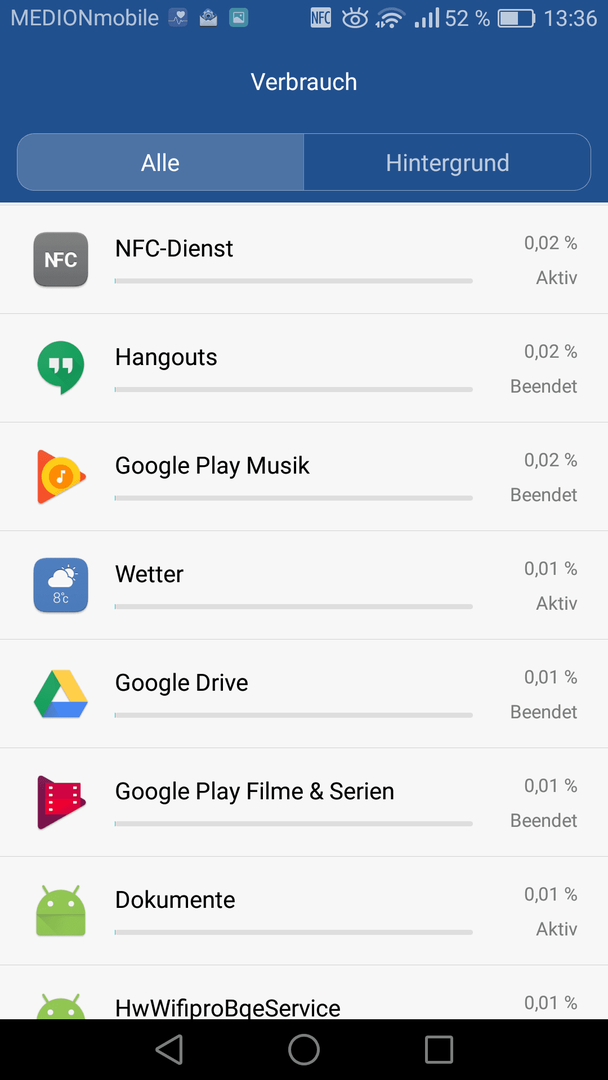This screenshot has height=1080, width=608.
Task: Open HwWifiproBqeService usage details
Action: click(x=304, y=993)
